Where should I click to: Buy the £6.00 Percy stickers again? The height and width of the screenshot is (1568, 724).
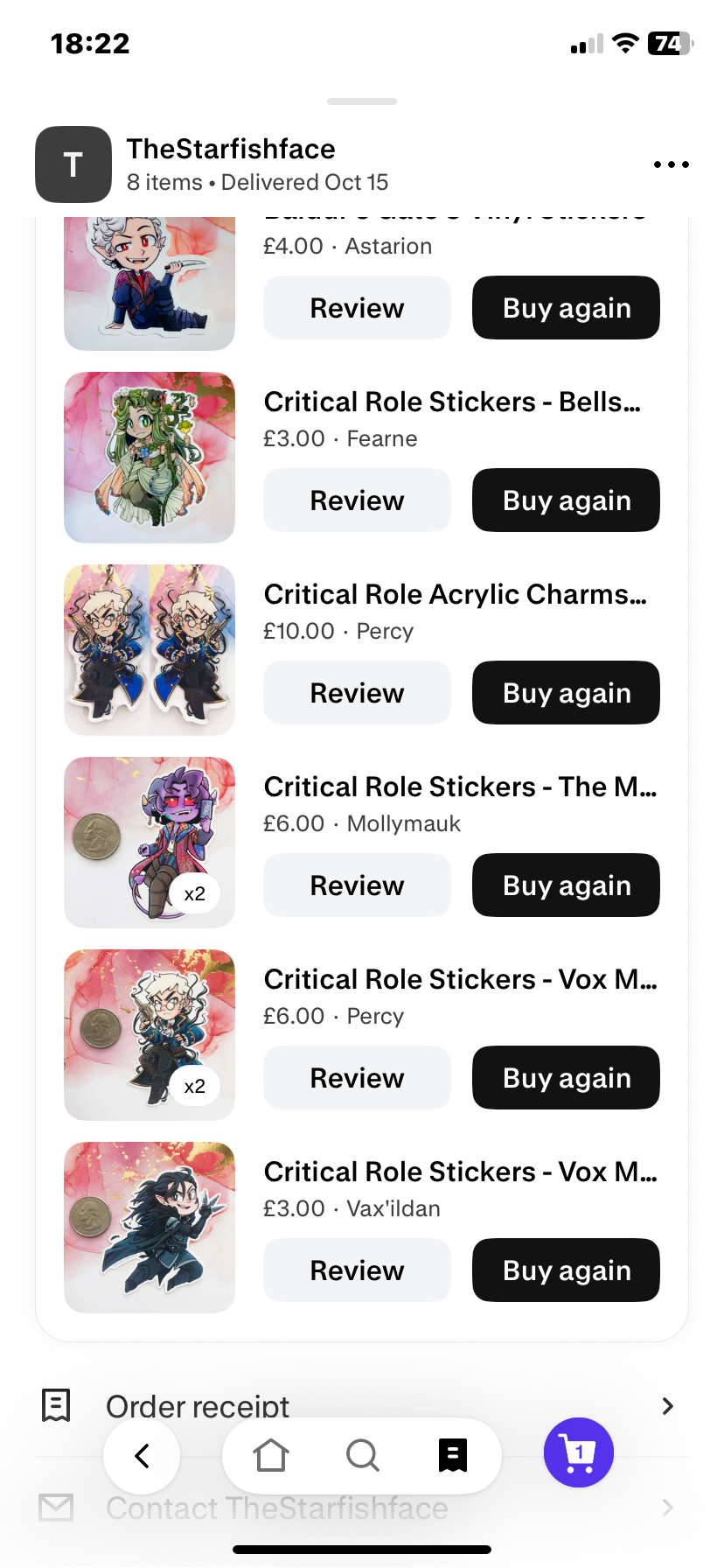coord(566,1078)
